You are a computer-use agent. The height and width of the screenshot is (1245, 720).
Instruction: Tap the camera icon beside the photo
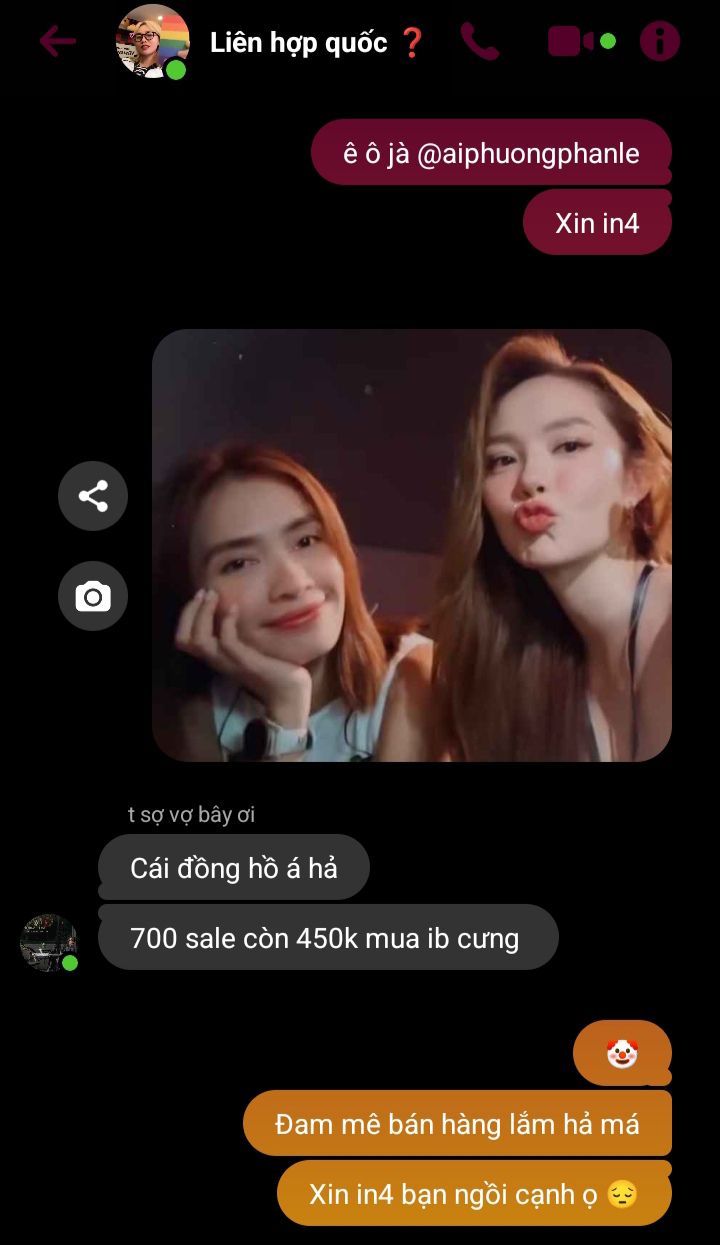93,597
